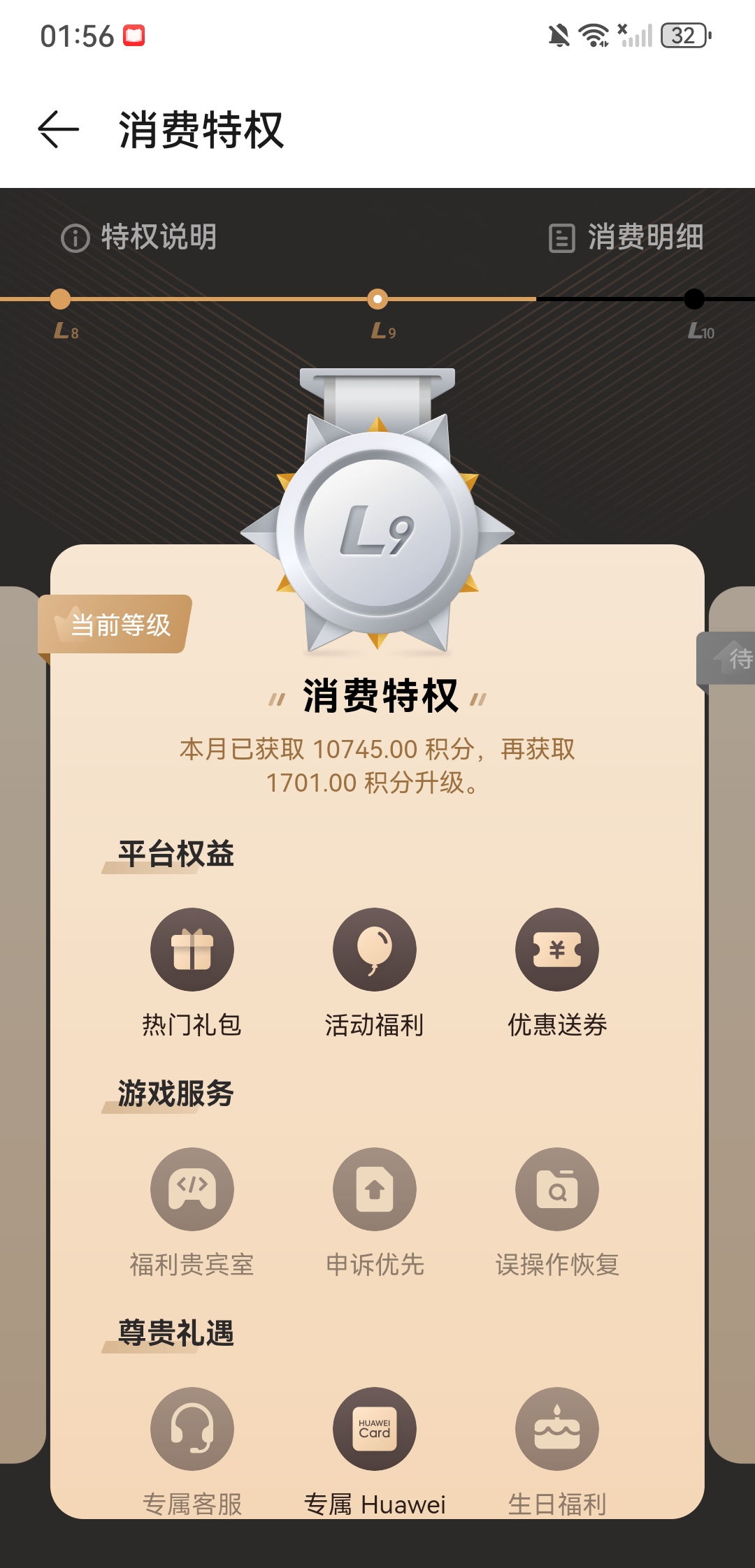755x1568 pixels.
Task: Open 优惠送券 benefit
Action: pyautogui.click(x=557, y=950)
